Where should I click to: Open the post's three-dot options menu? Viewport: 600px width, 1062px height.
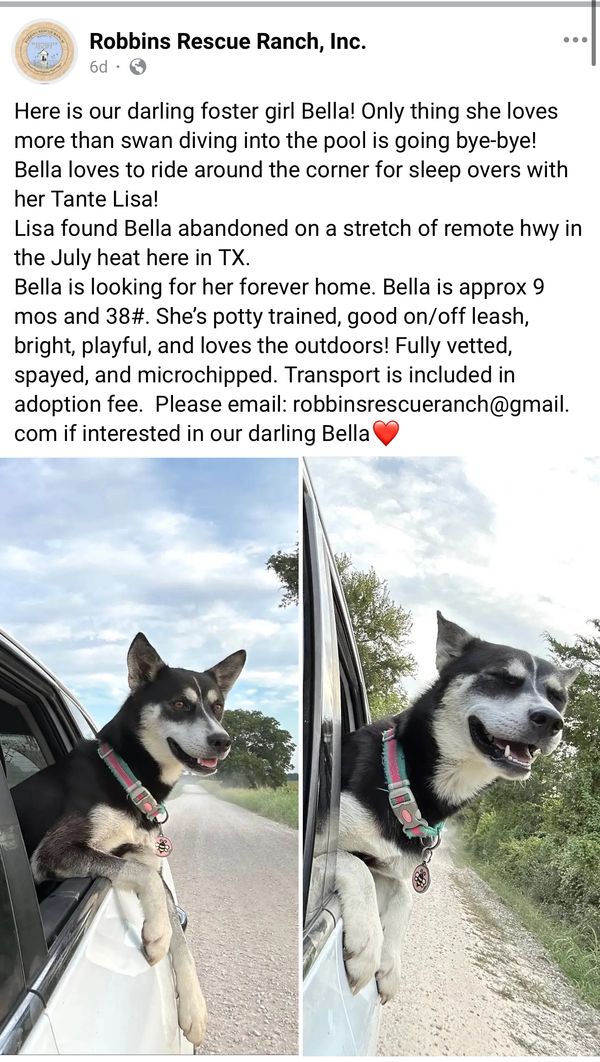tap(575, 40)
